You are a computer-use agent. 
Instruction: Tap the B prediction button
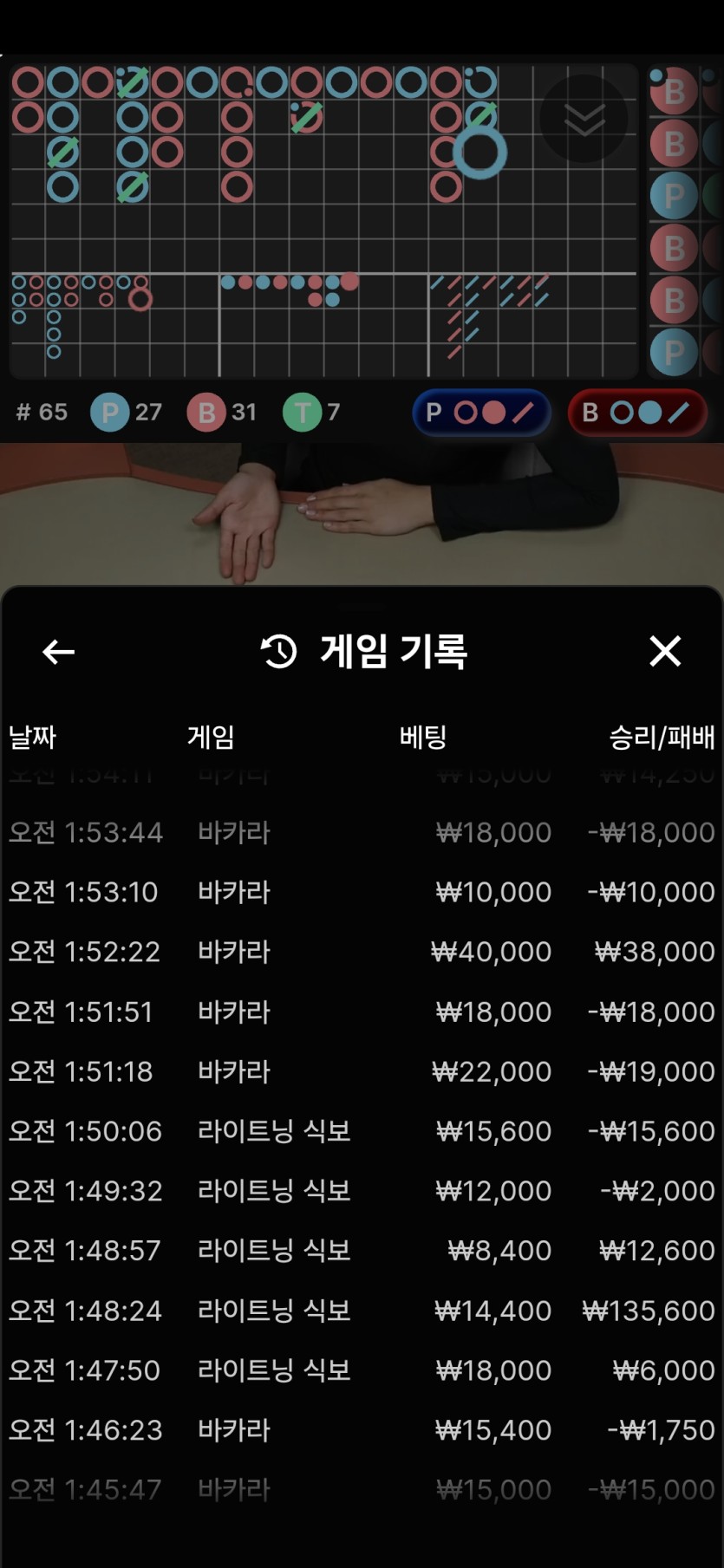tap(636, 413)
